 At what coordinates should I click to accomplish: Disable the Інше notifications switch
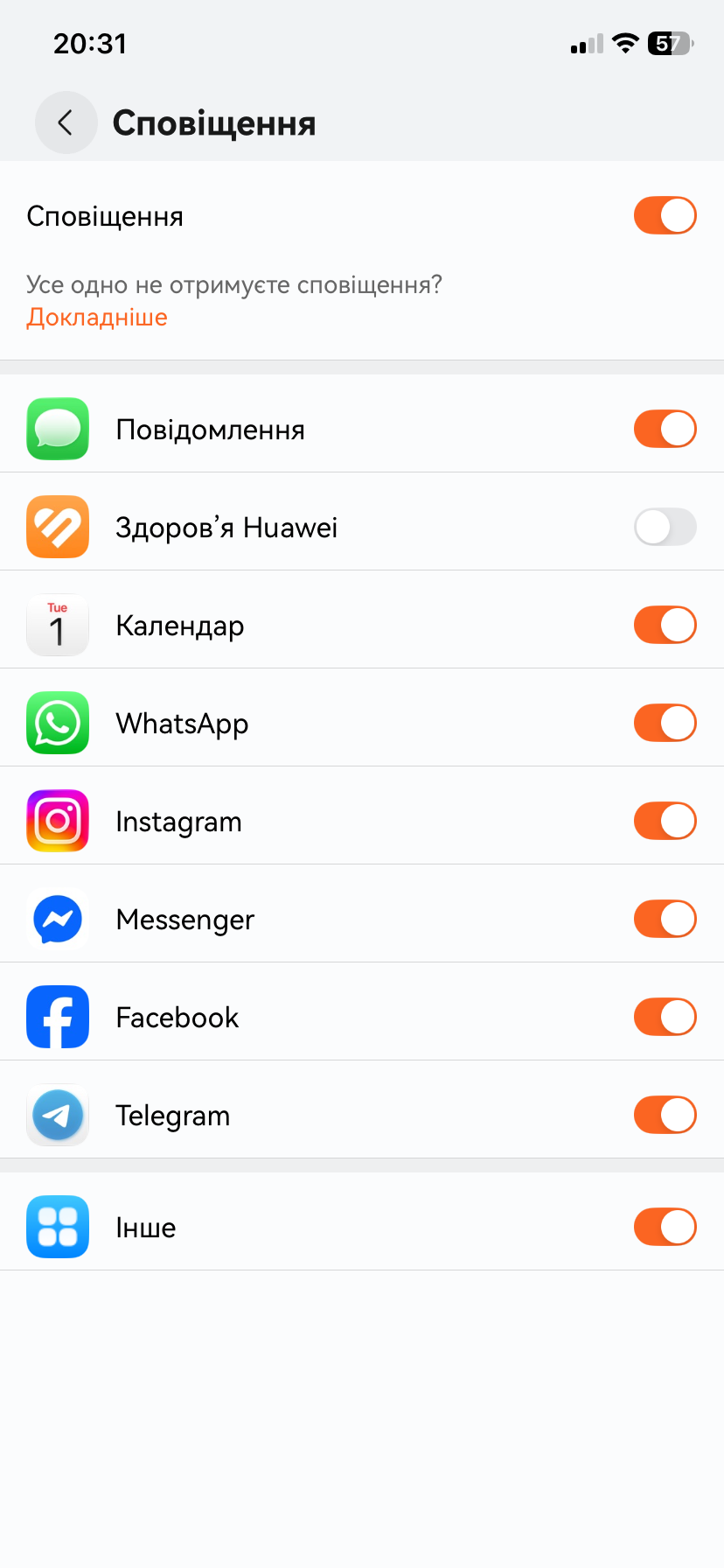[665, 1227]
